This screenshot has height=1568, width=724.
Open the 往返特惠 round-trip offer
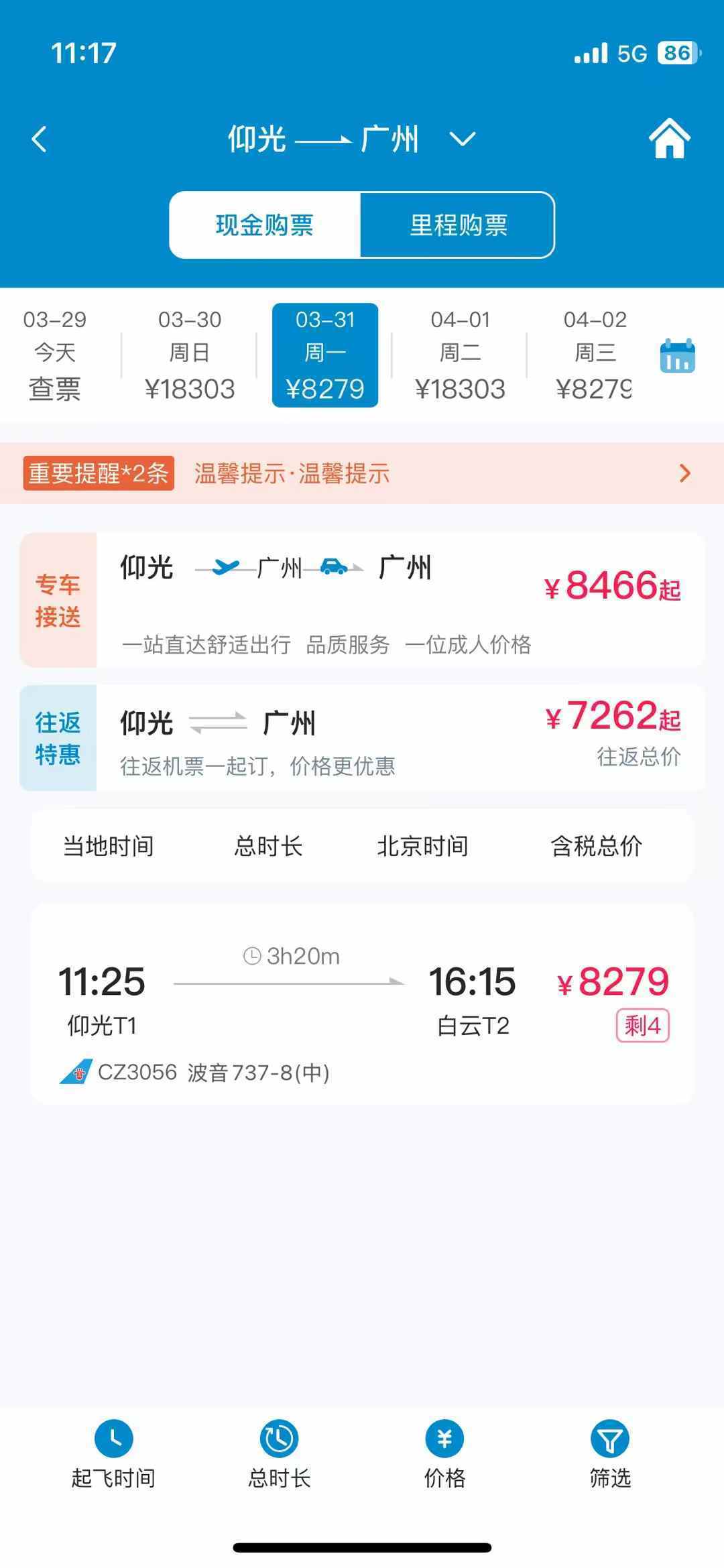click(x=362, y=737)
